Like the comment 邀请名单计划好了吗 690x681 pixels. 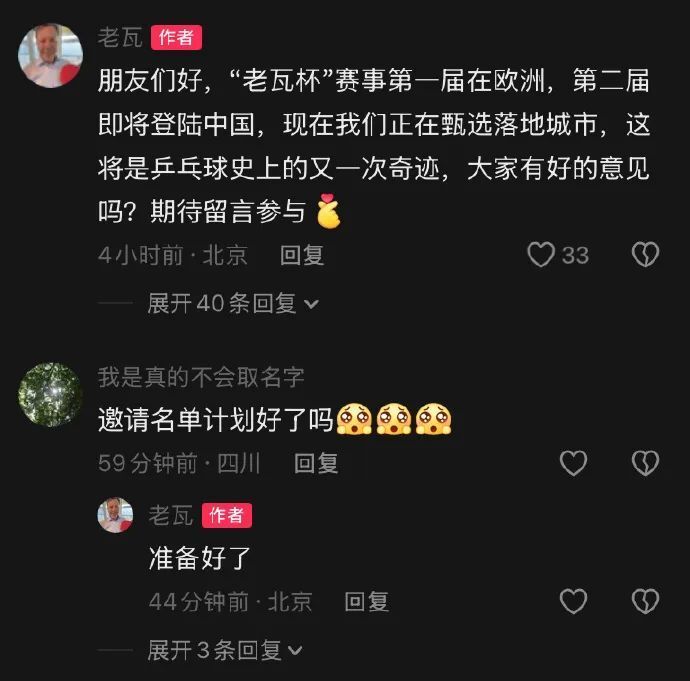pyautogui.click(x=573, y=463)
